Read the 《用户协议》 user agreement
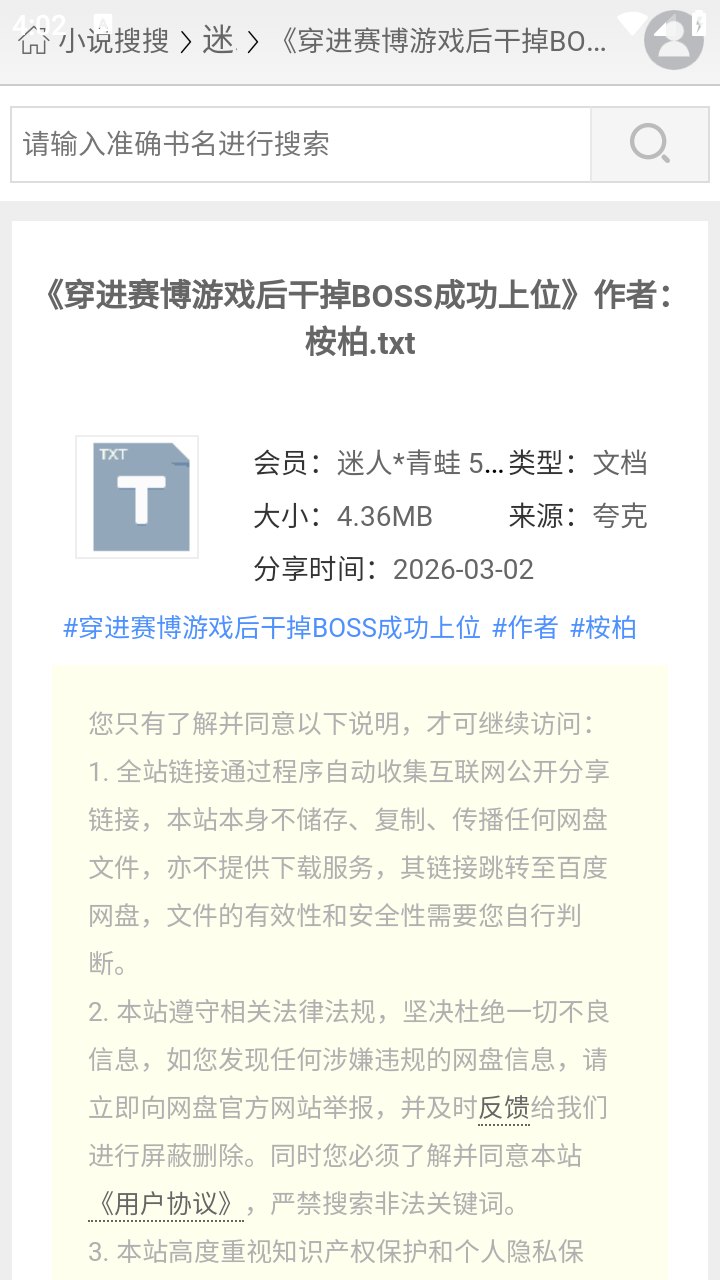 166,1204
